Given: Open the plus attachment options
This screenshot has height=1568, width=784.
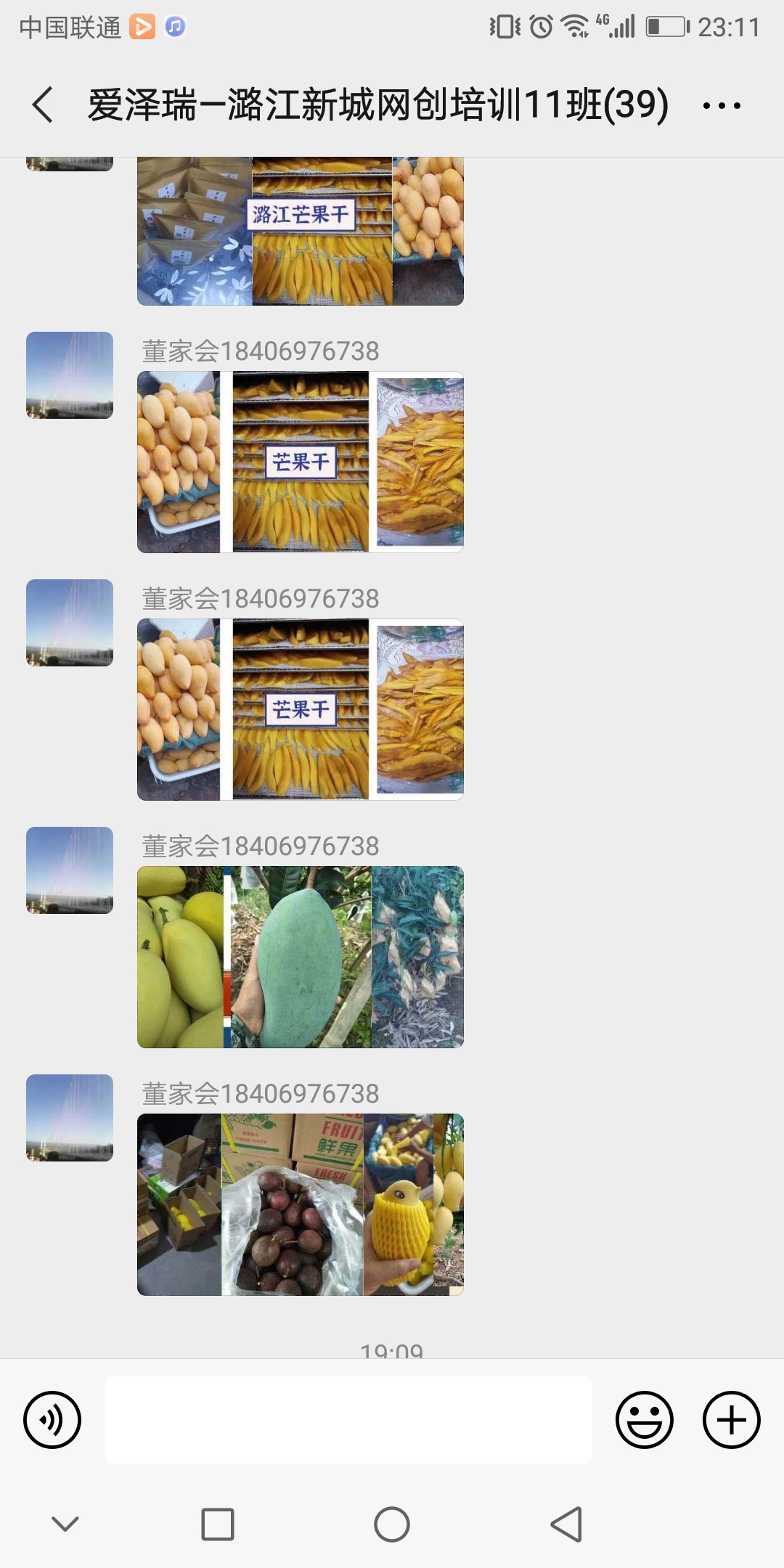Looking at the screenshot, I should [x=731, y=1420].
